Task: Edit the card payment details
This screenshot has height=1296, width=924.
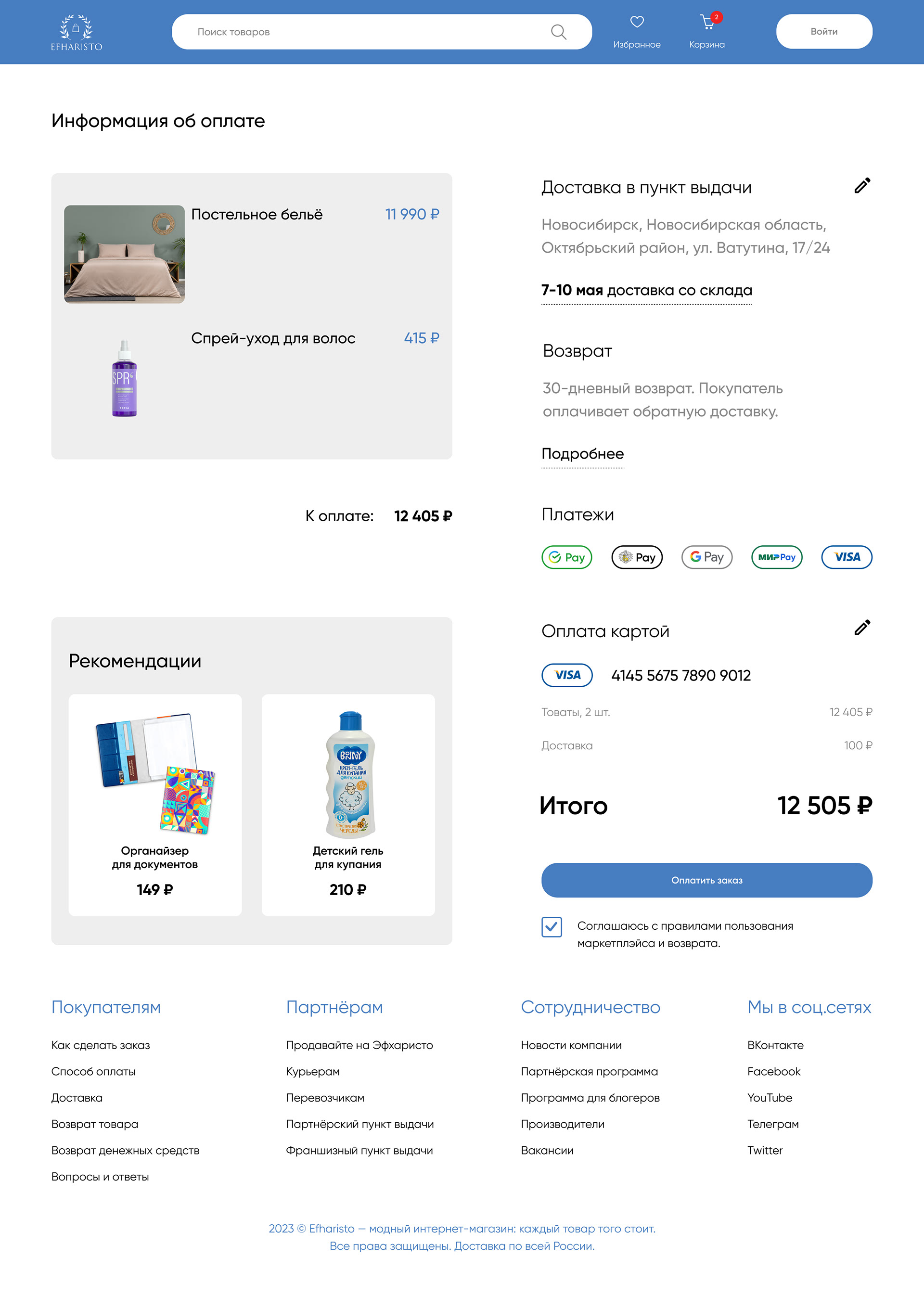Action: 861,628
